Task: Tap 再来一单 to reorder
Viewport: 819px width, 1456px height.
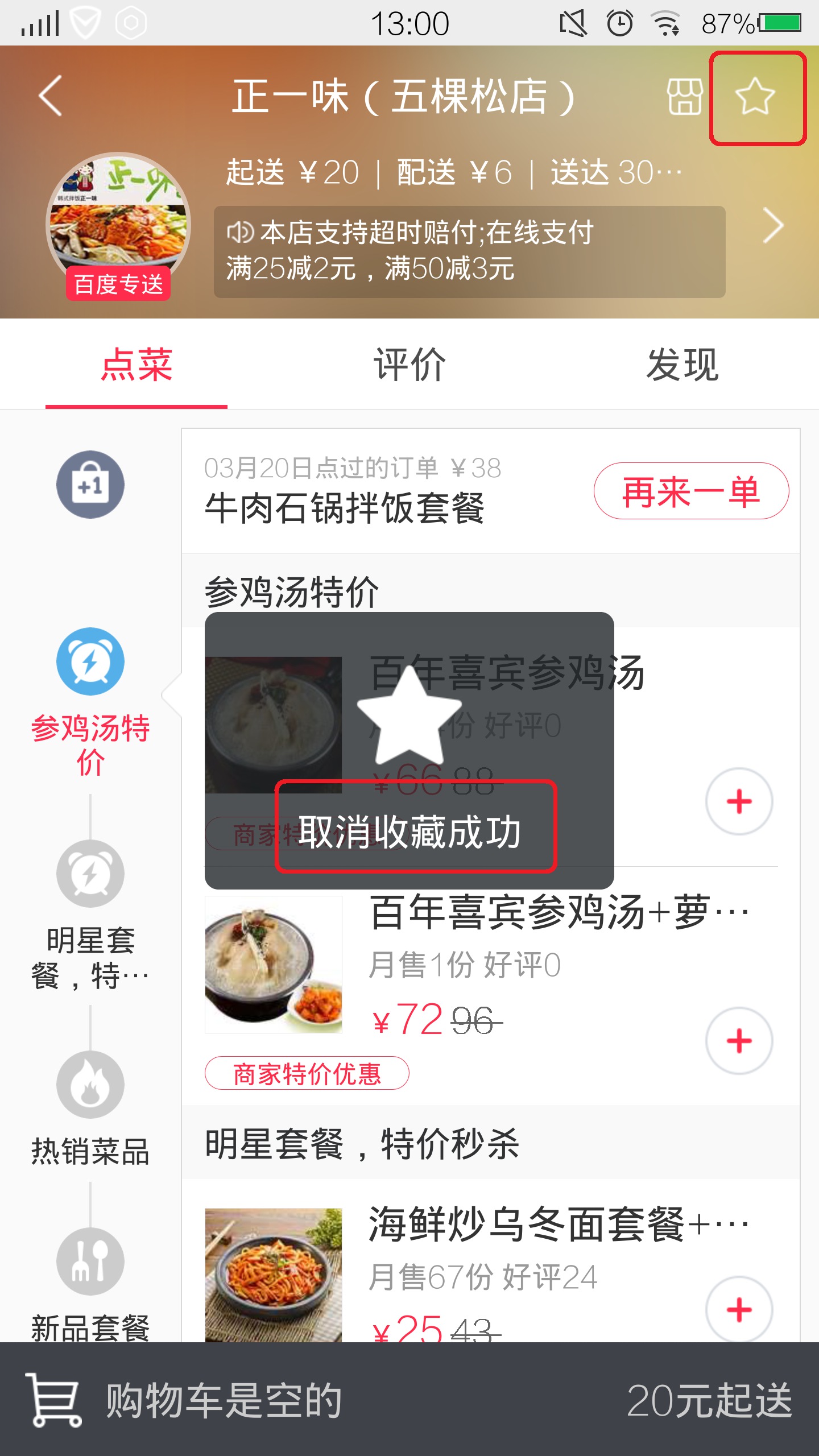Action: pyautogui.click(x=691, y=491)
